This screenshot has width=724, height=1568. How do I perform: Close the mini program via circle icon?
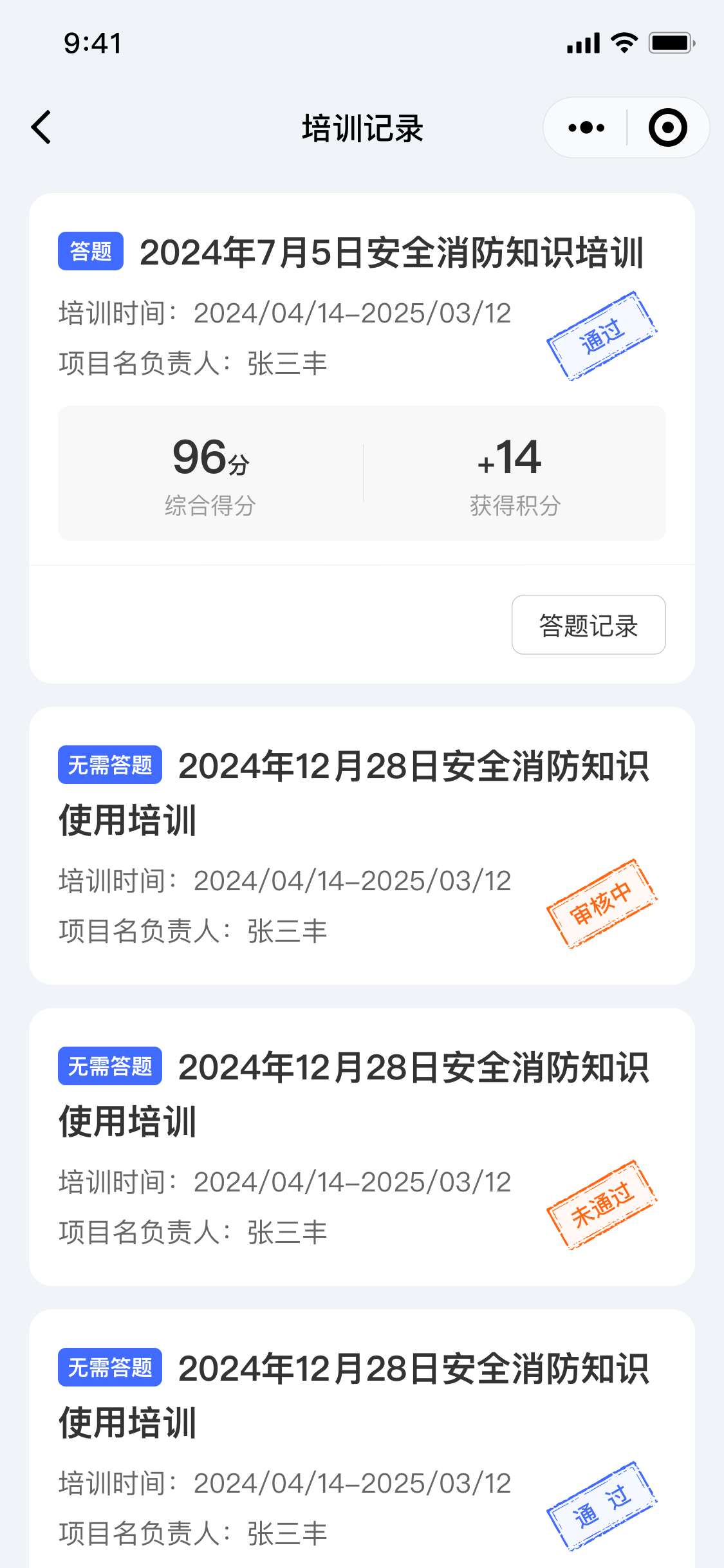[x=667, y=127]
